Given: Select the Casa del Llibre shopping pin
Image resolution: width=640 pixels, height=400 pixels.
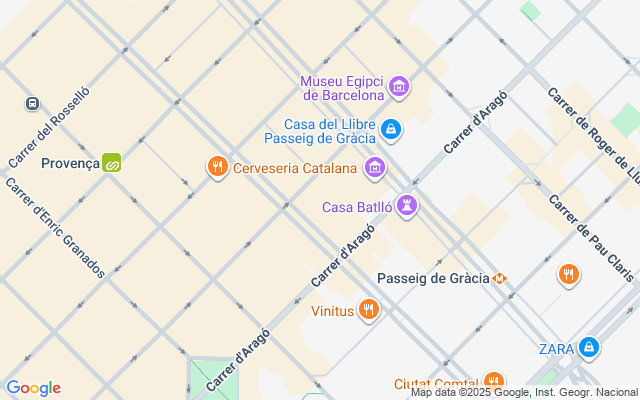Looking at the screenshot, I should point(391,130).
